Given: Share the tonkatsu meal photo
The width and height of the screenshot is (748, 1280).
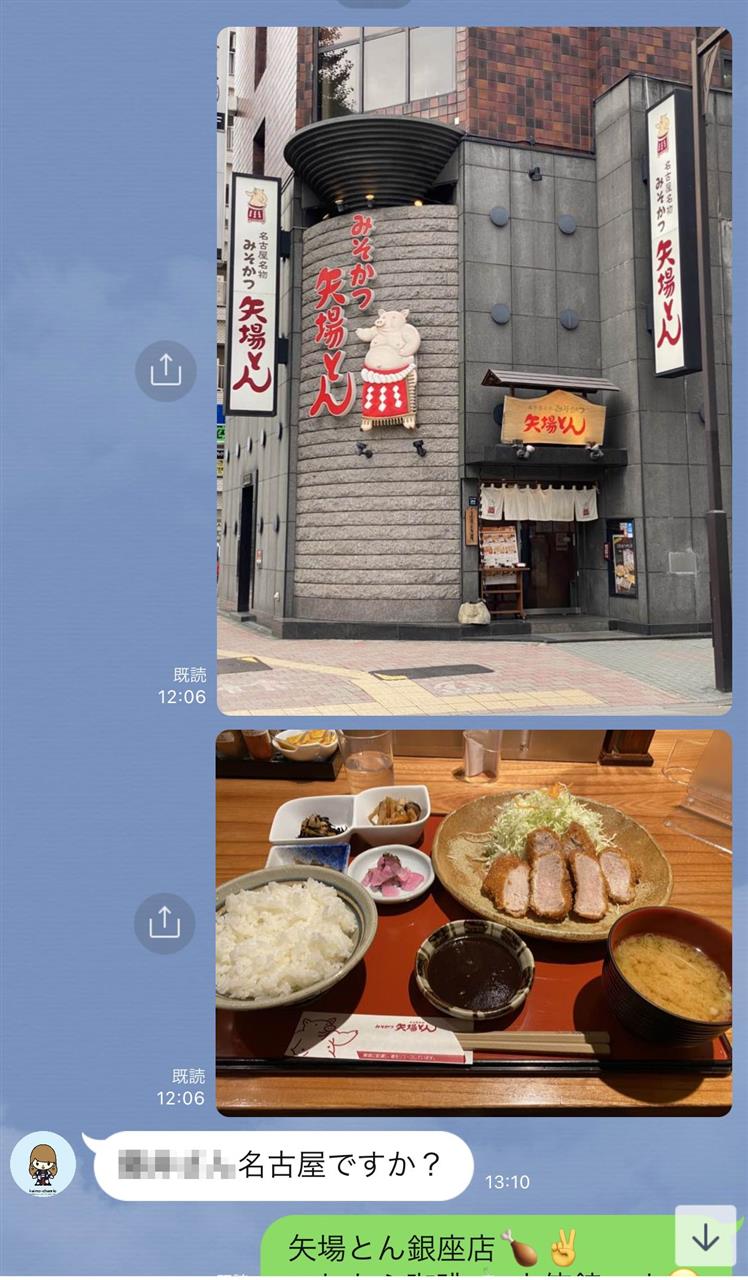Looking at the screenshot, I should (x=165, y=923).
